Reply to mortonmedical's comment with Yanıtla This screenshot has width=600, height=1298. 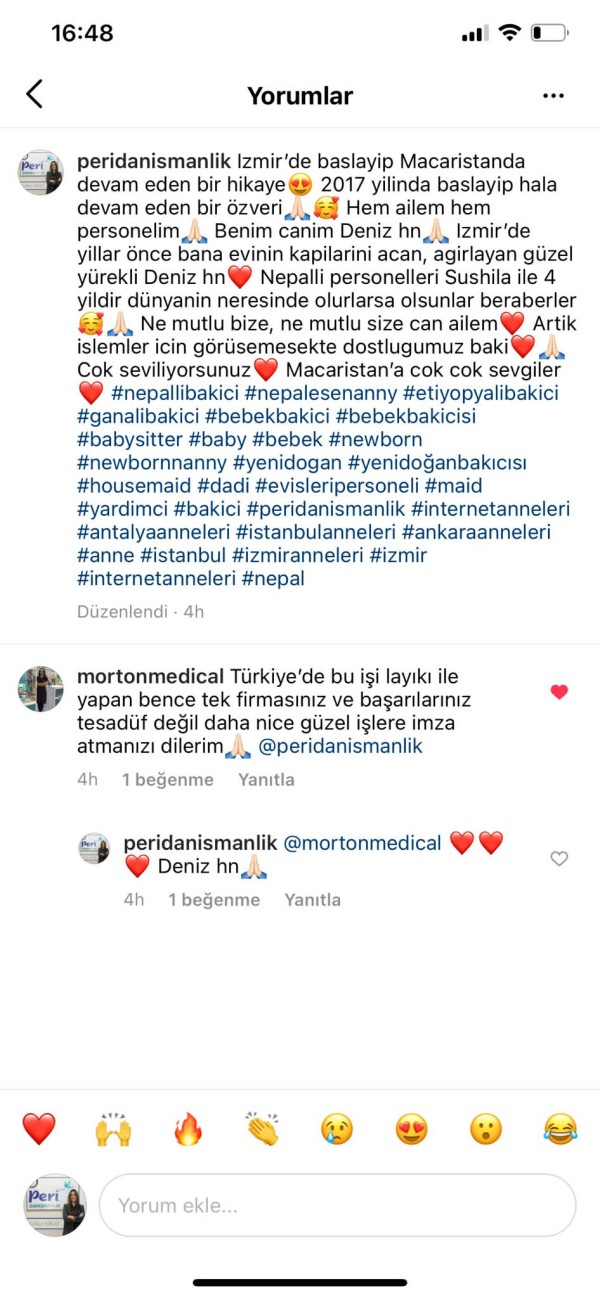(x=266, y=780)
